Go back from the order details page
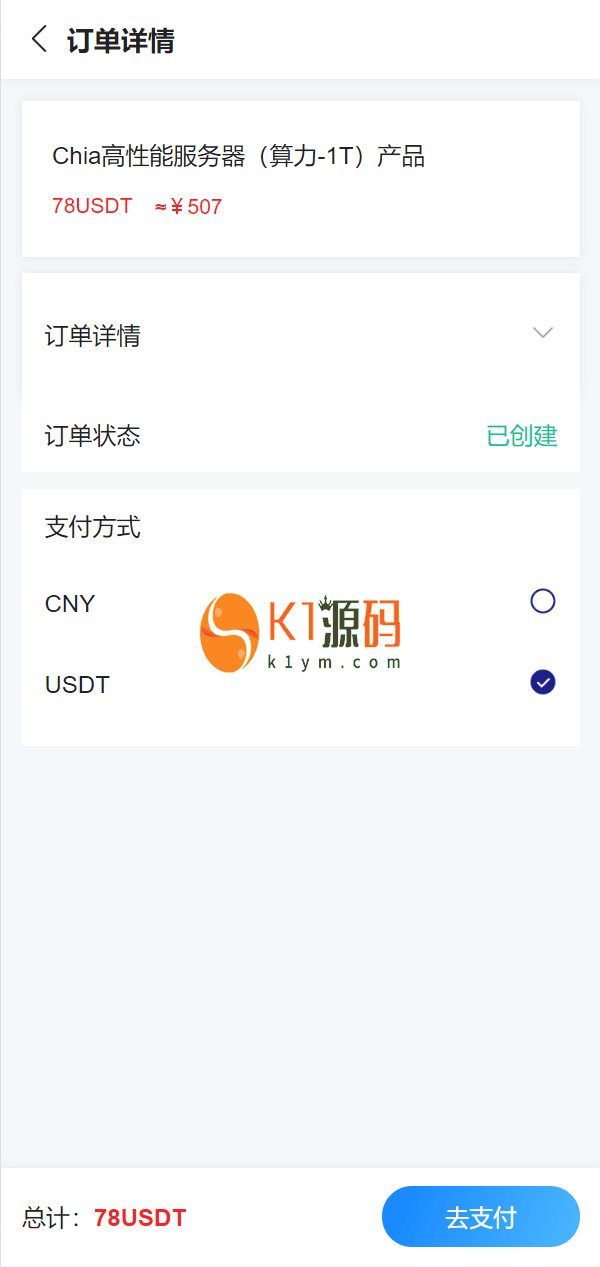Screen dimensions: 600x1267 [39, 40]
